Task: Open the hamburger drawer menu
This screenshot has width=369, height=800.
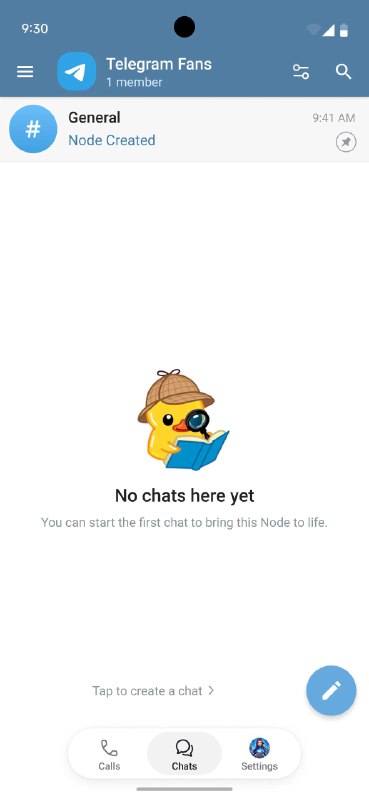Action: [25, 72]
